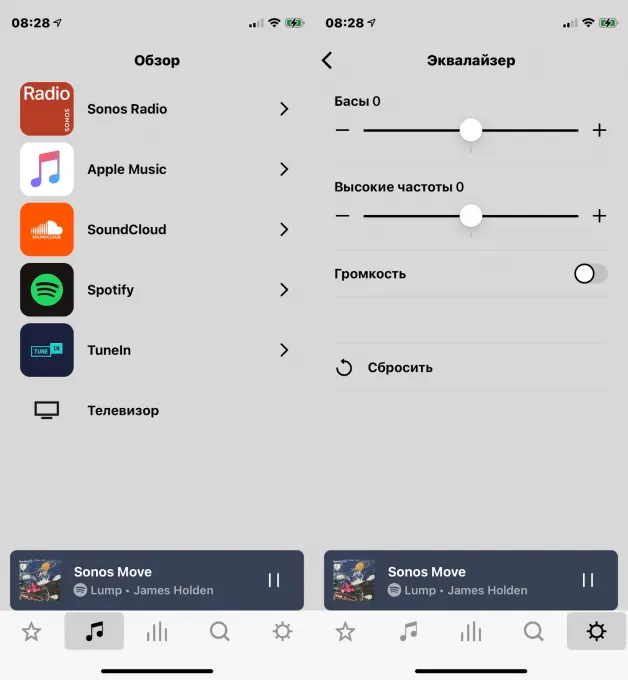Go back from the Эквалайзер screen

pos(327,61)
